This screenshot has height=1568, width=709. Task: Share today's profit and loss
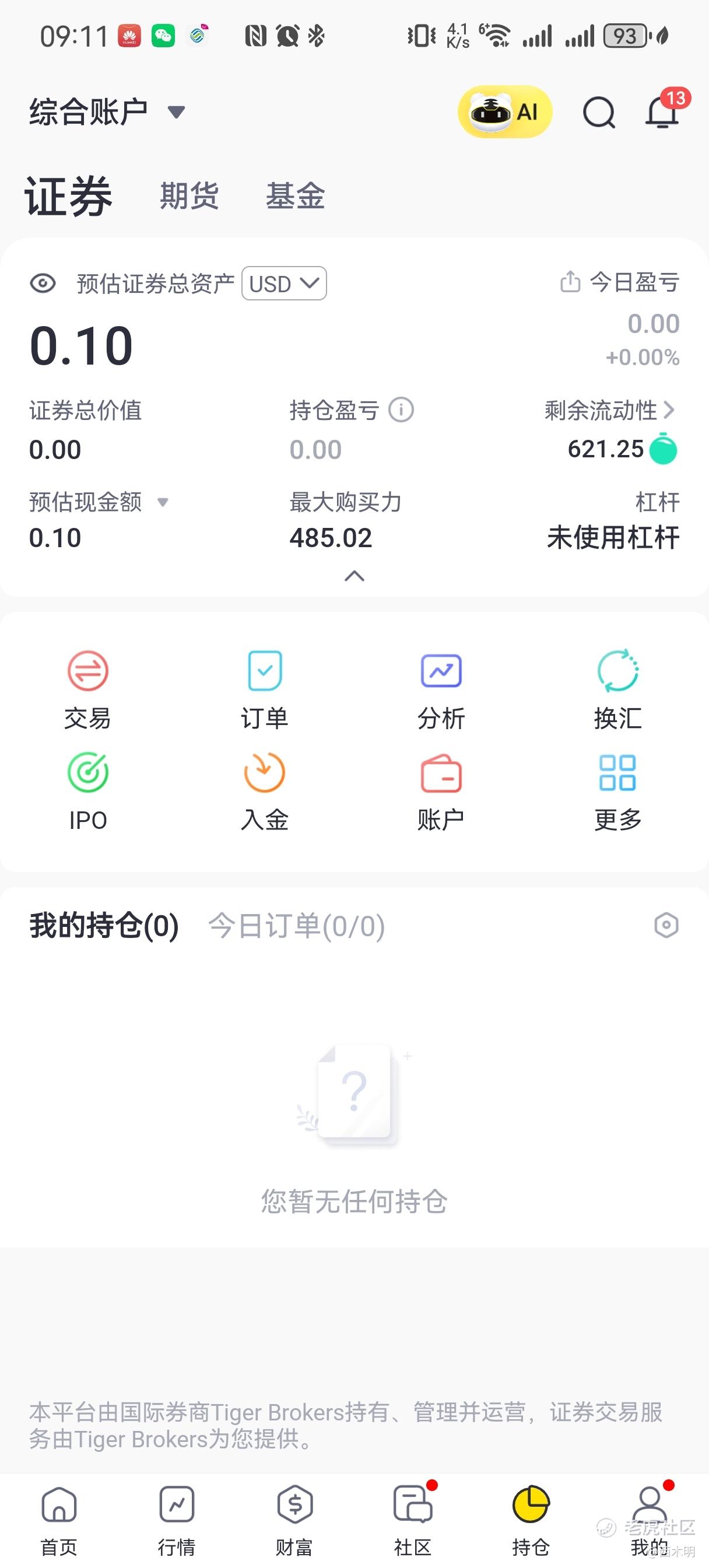(x=570, y=282)
